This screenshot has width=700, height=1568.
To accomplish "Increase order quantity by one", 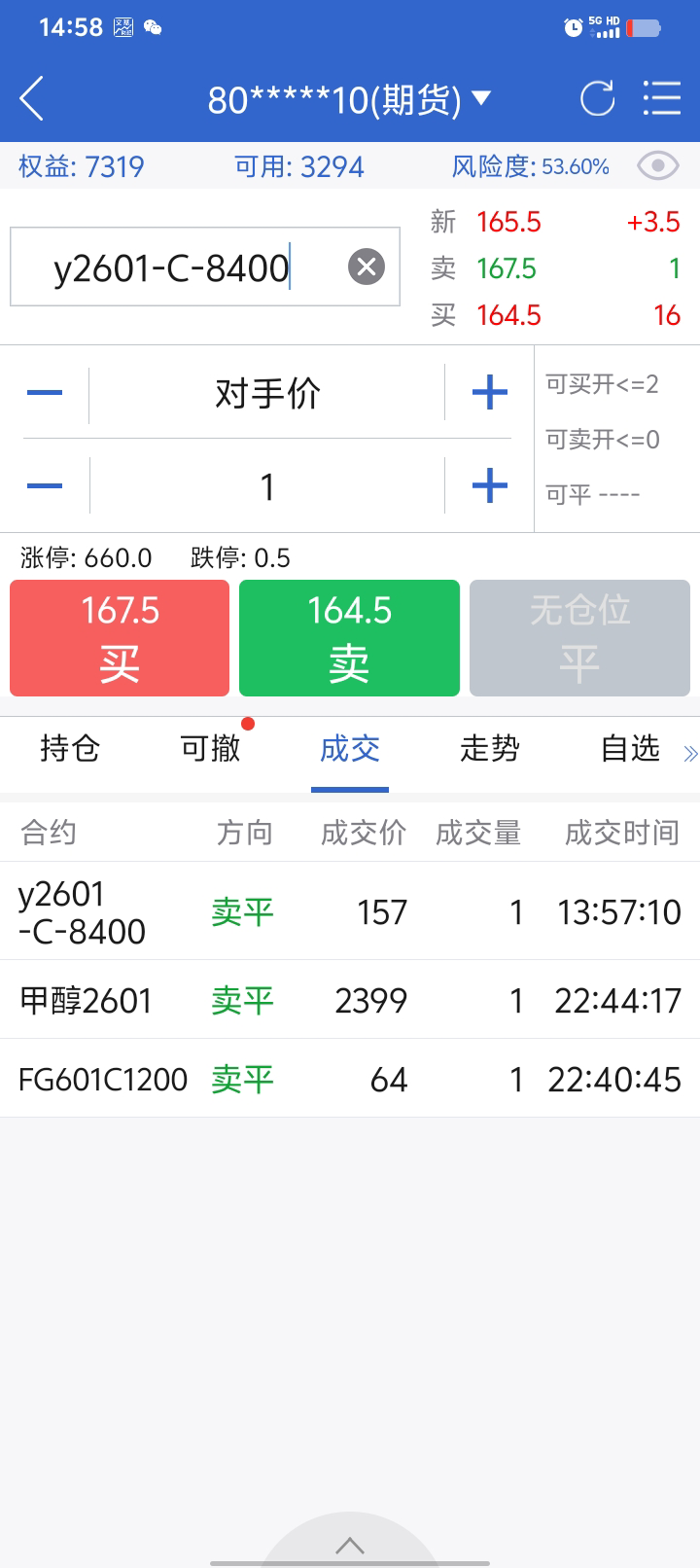I will pos(489,485).
